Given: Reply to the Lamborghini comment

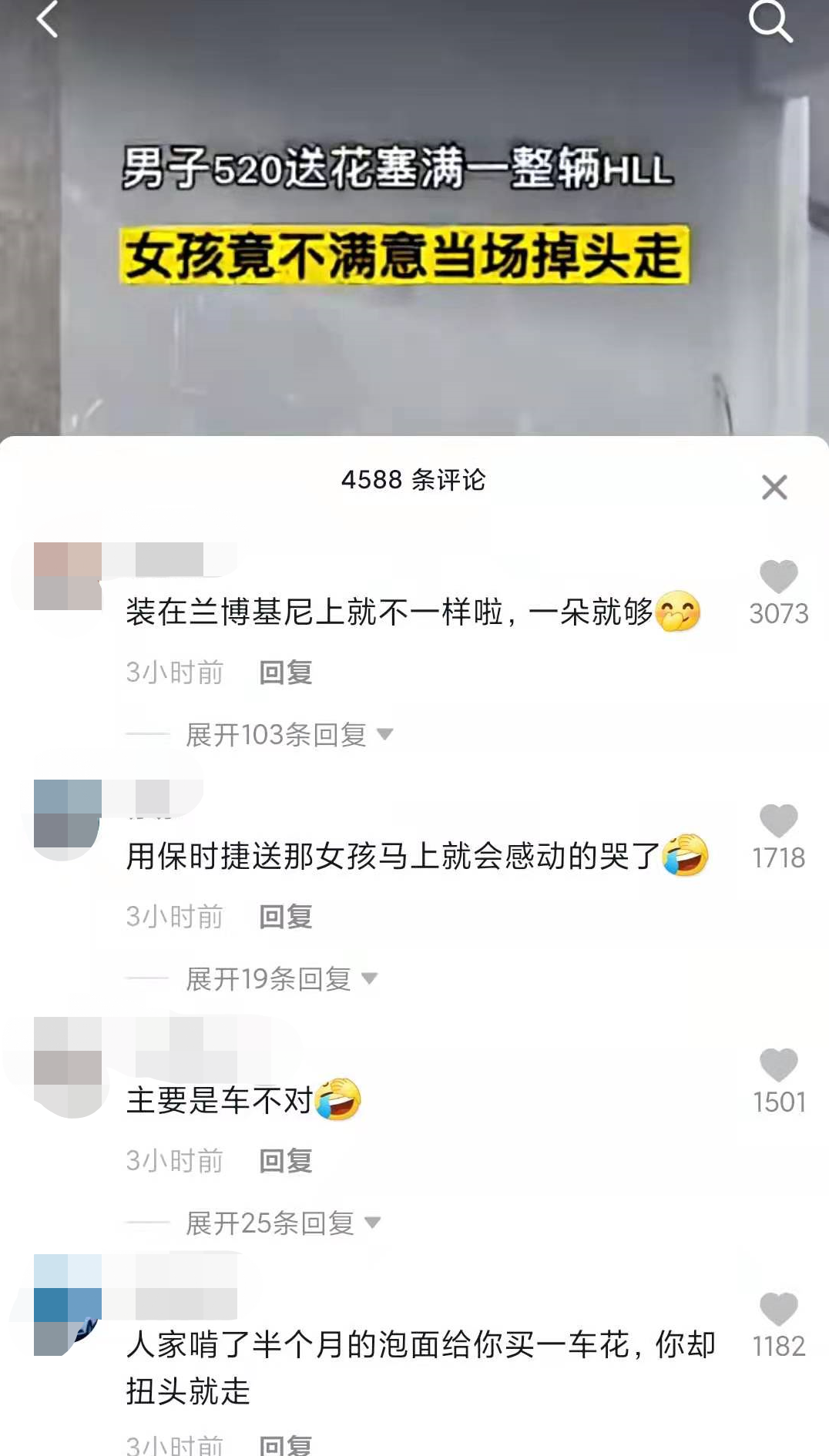Looking at the screenshot, I should [286, 673].
